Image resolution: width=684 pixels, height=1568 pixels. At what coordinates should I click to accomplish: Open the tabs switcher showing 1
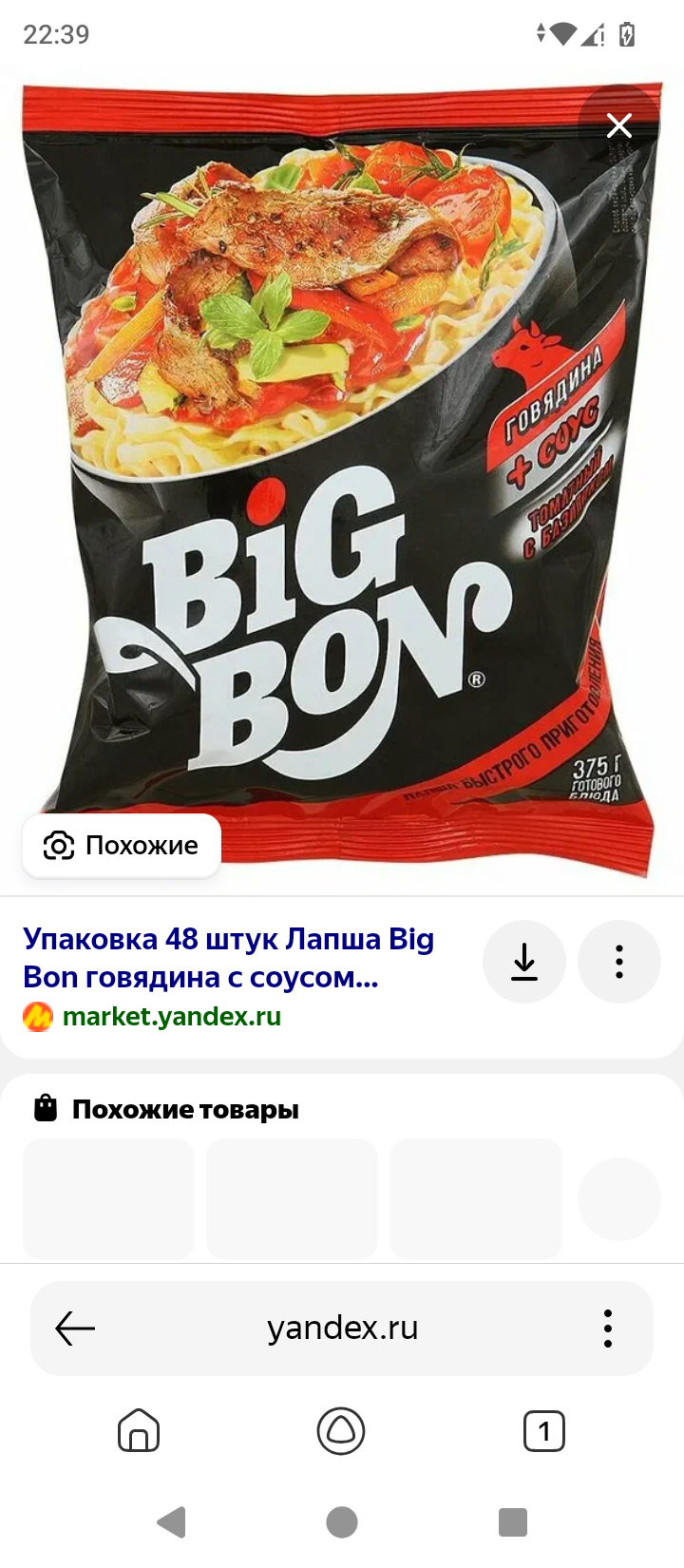tap(544, 1430)
